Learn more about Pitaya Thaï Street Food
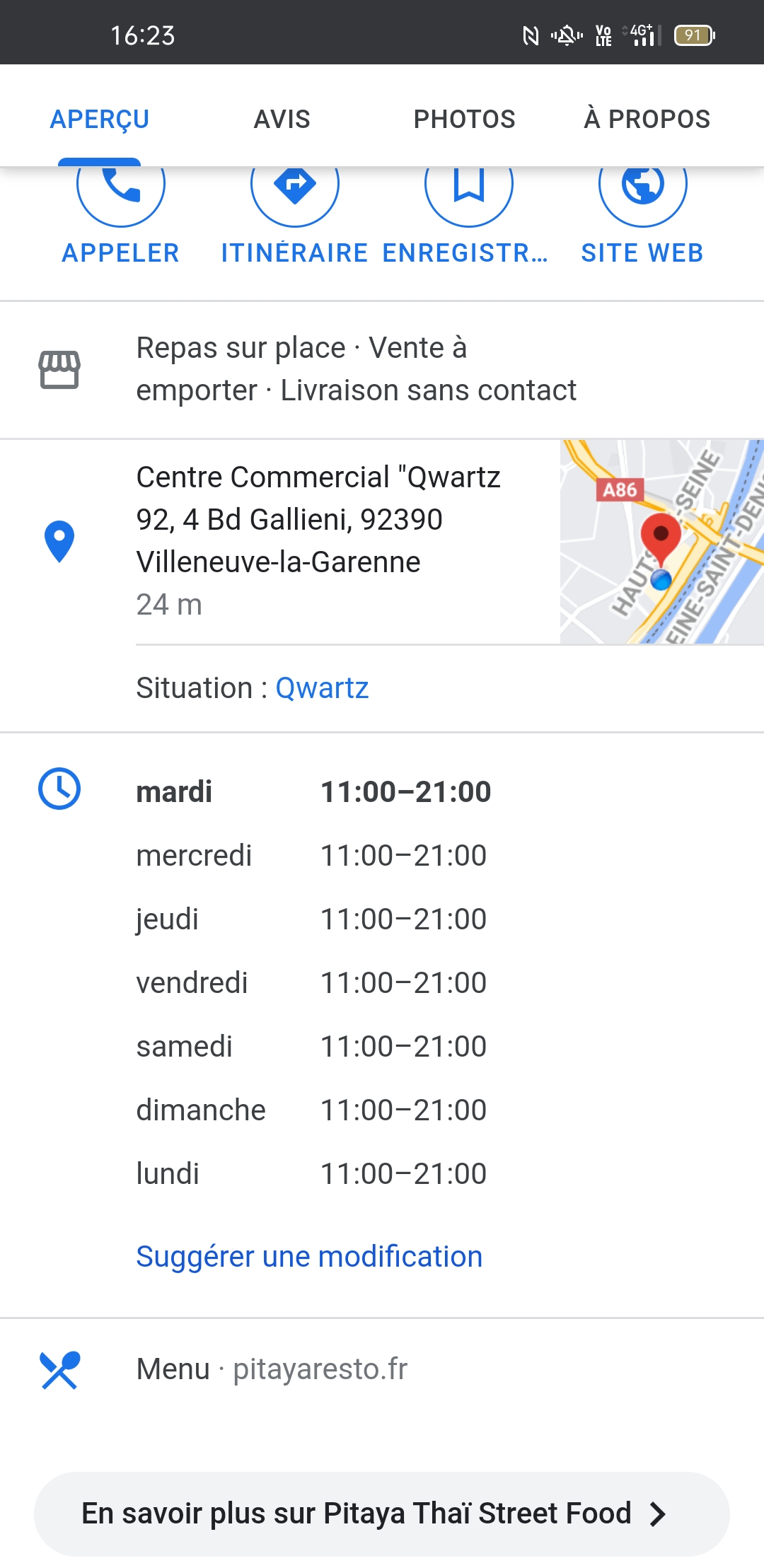This screenshot has height=1568, width=764. pos(381,1514)
